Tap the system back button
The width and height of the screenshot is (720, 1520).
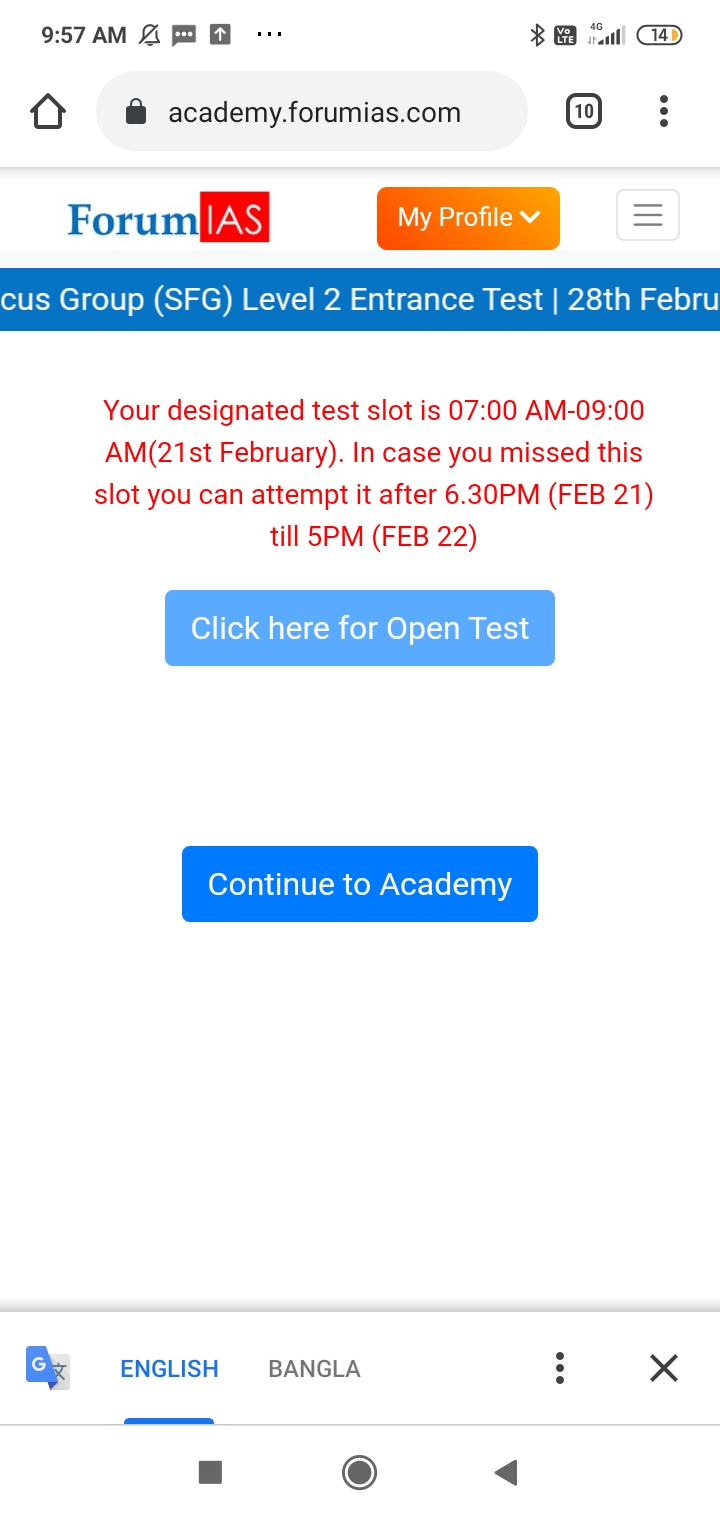coord(506,1472)
